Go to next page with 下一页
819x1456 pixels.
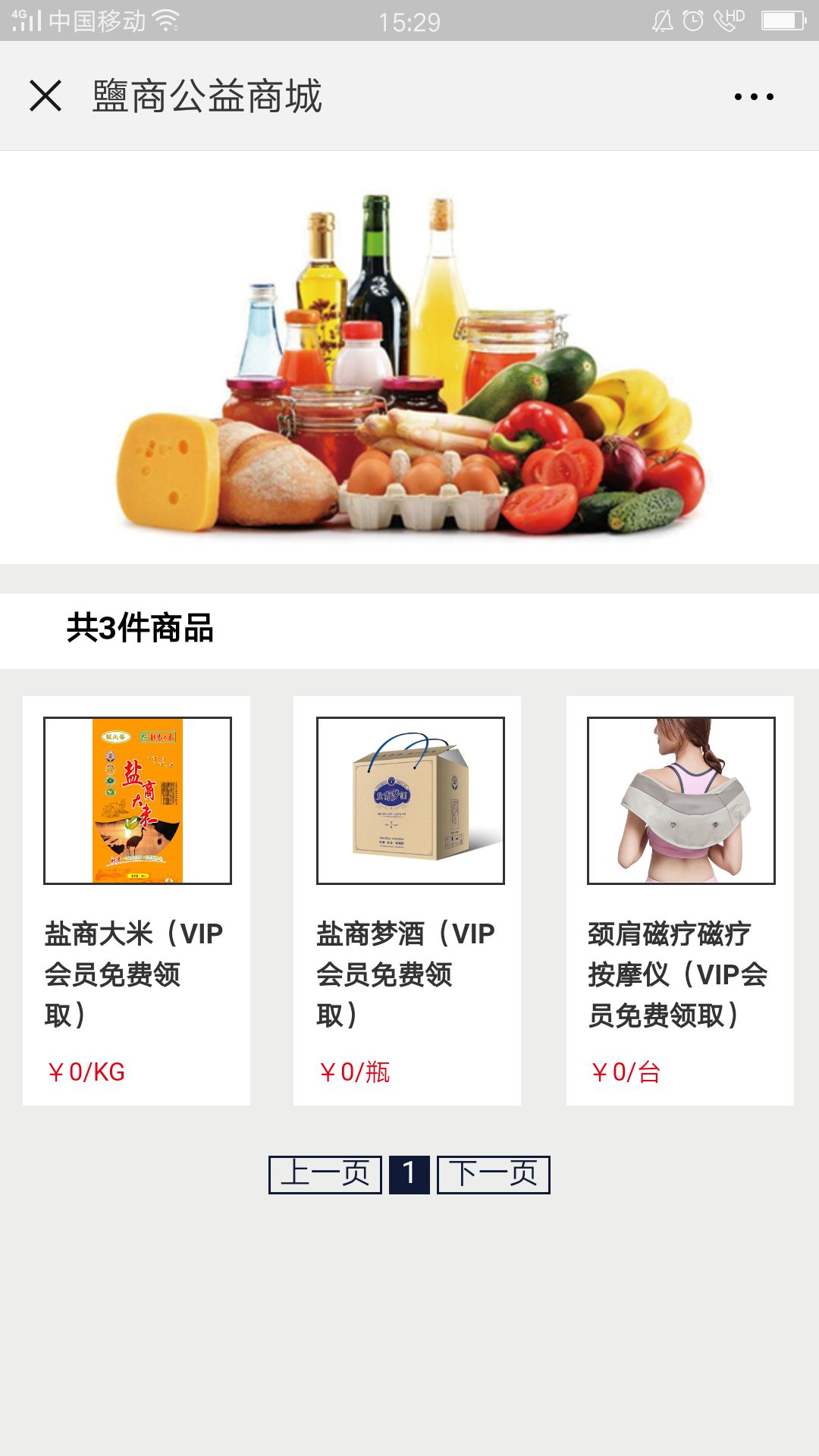pos(494,1175)
